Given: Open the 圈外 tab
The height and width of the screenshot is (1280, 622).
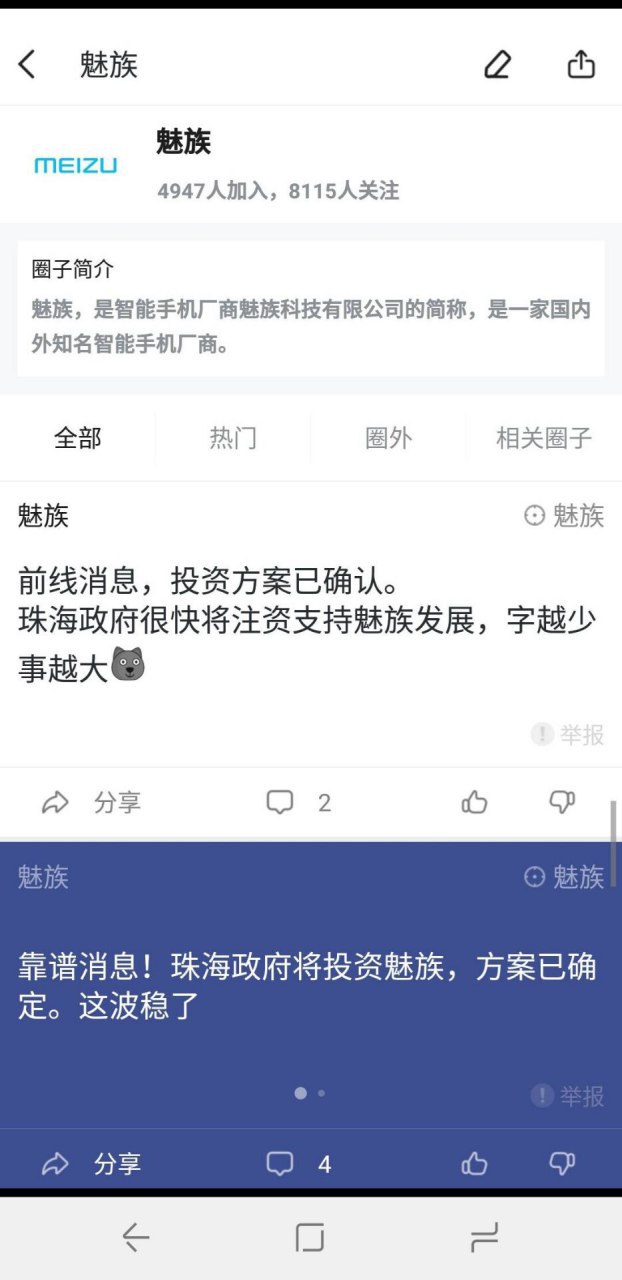Looking at the screenshot, I should (388, 438).
